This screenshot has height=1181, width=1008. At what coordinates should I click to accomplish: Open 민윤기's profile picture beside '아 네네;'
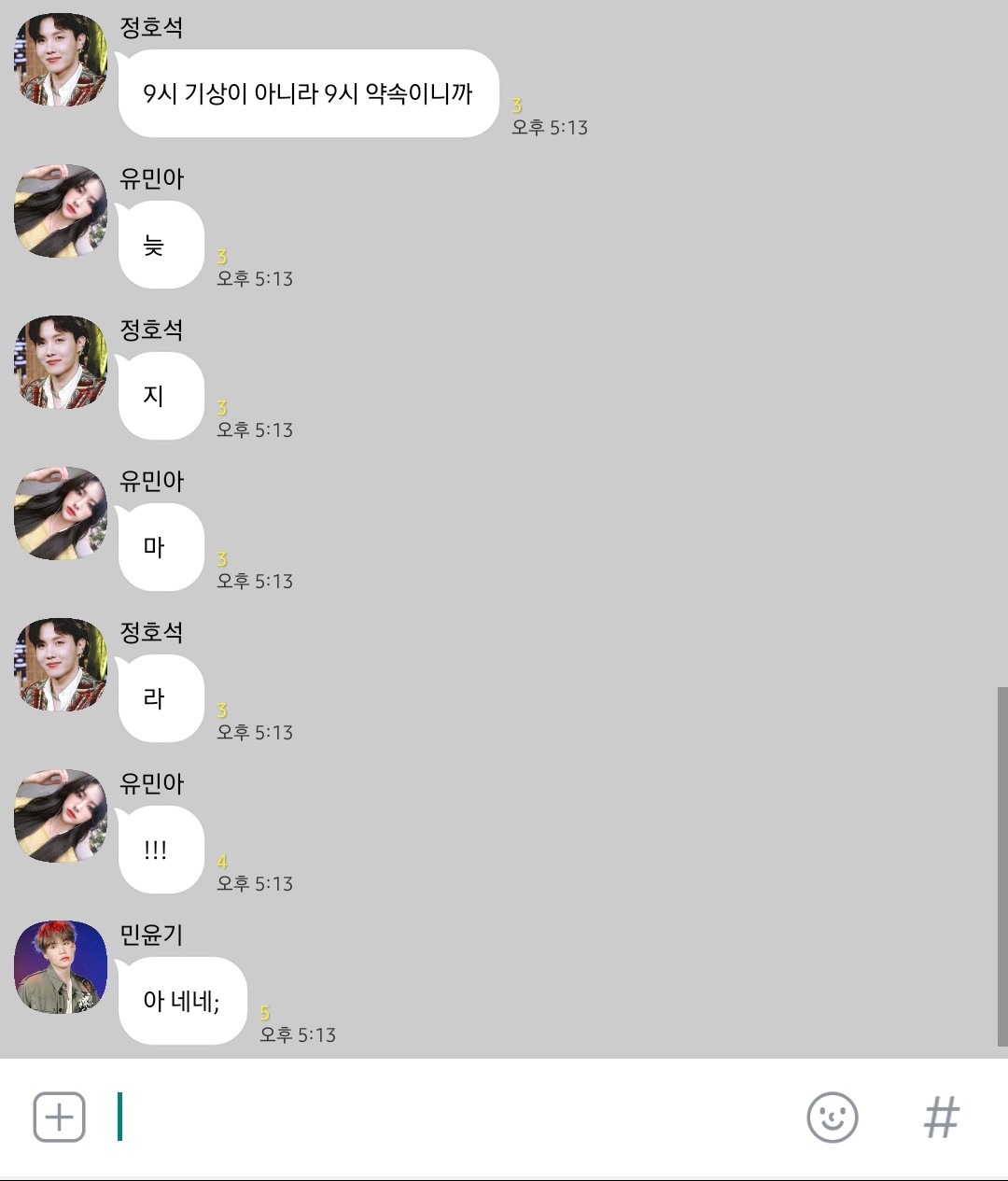tap(61, 967)
